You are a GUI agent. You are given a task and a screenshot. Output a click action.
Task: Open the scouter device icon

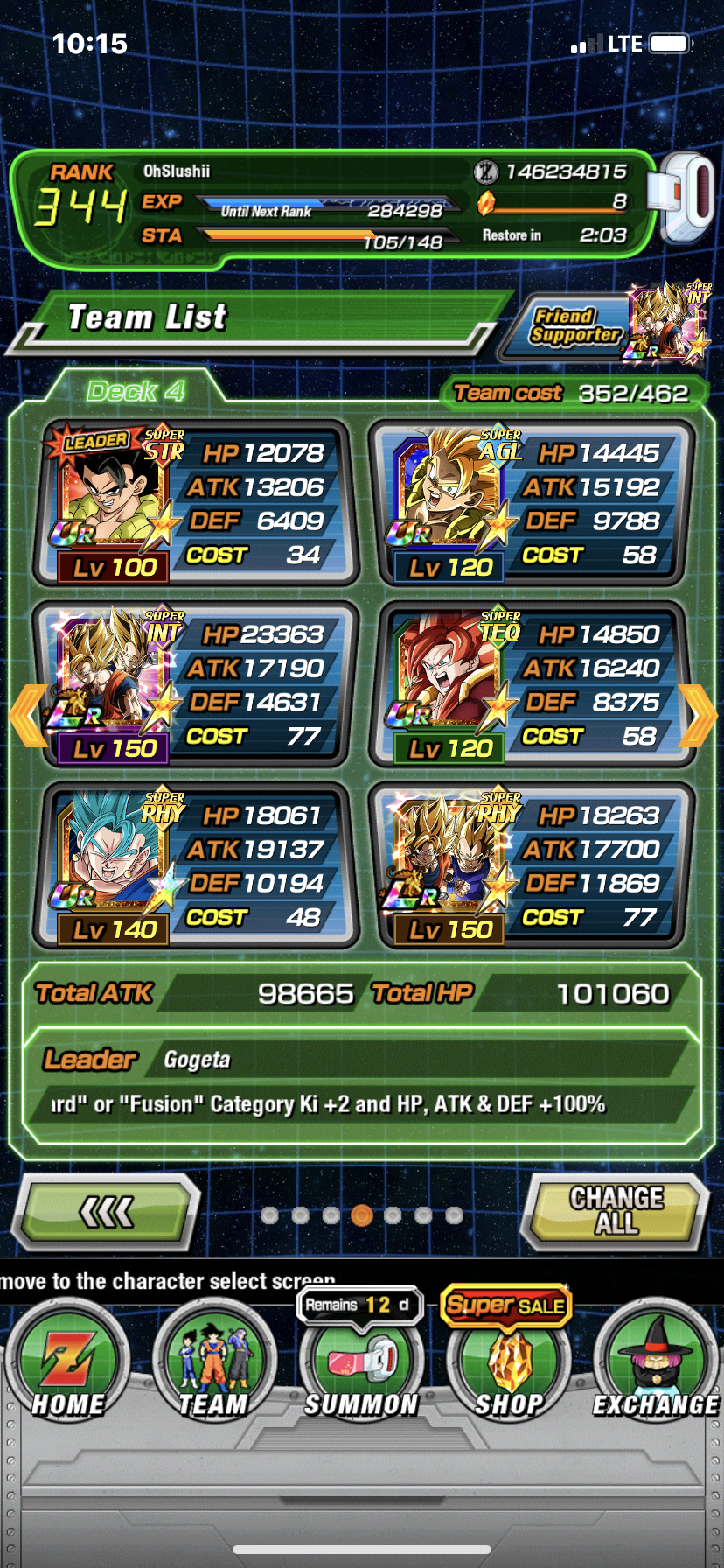(x=684, y=199)
